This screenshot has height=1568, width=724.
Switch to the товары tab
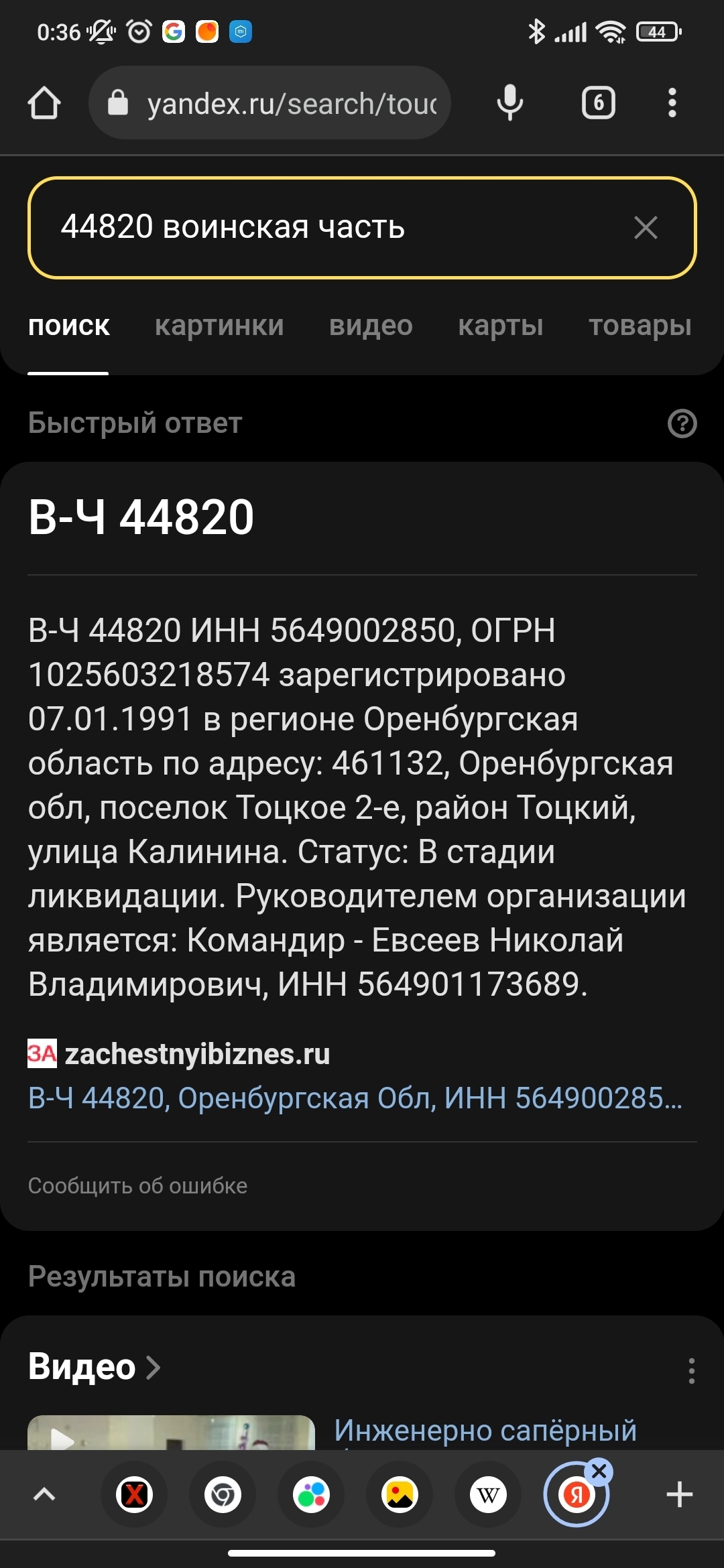point(640,326)
